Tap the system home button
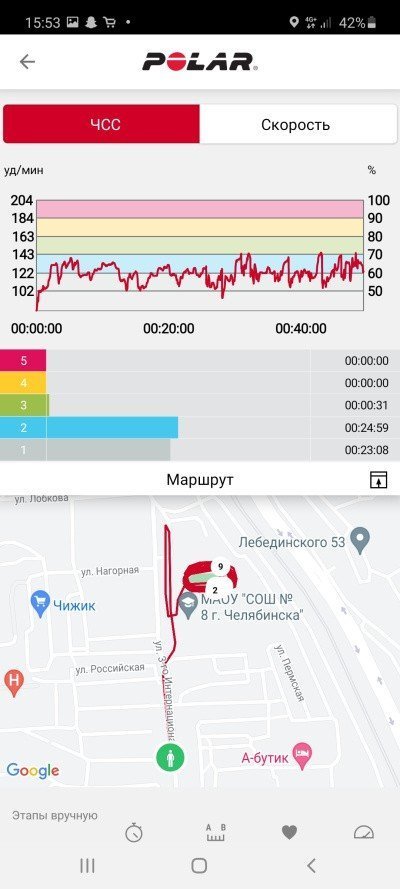This screenshot has height=889, width=400. (x=199, y=865)
